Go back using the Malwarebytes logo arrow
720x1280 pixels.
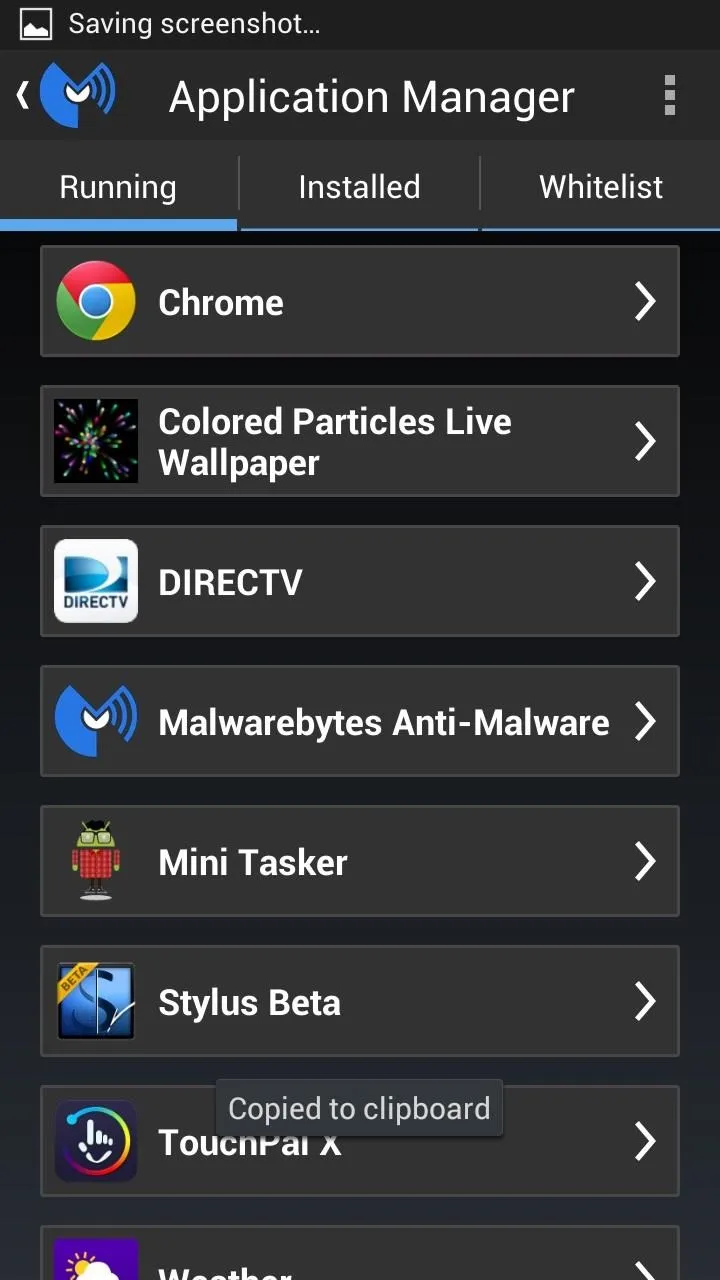coord(67,96)
